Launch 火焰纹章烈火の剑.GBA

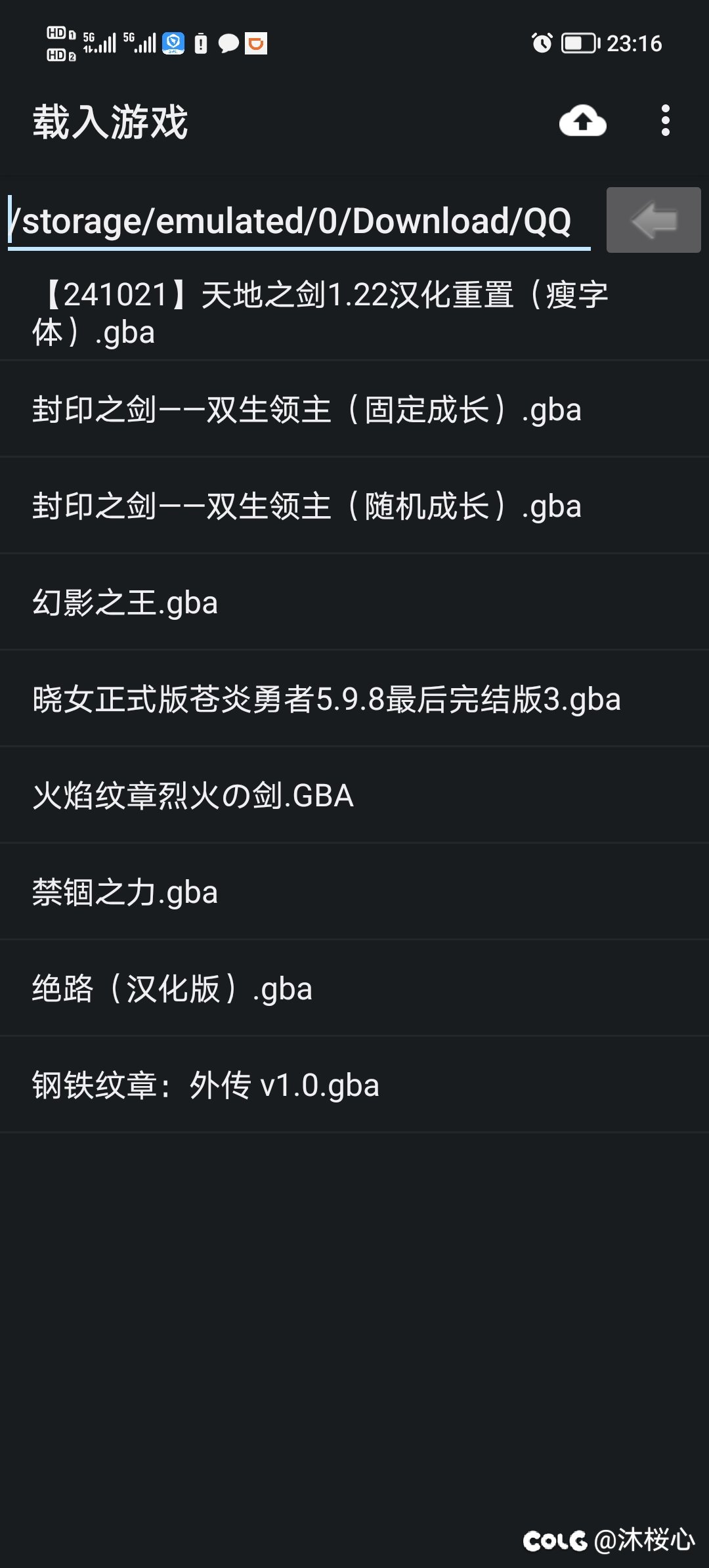[x=193, y=796]
